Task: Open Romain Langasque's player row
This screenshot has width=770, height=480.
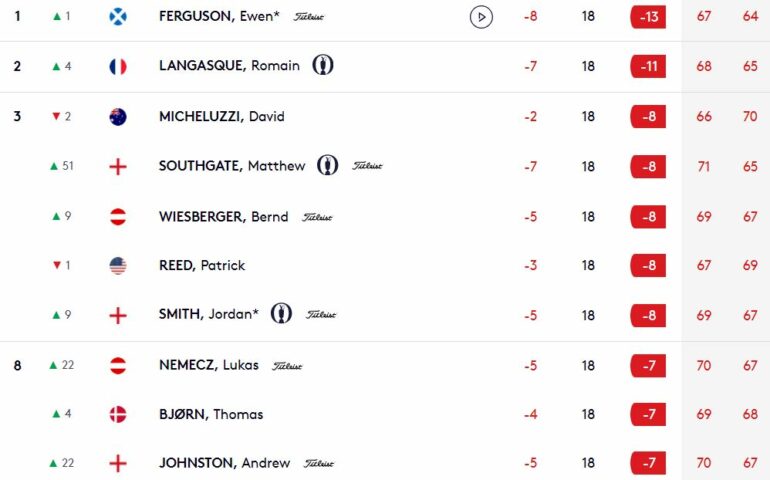Action: (229, 66)
